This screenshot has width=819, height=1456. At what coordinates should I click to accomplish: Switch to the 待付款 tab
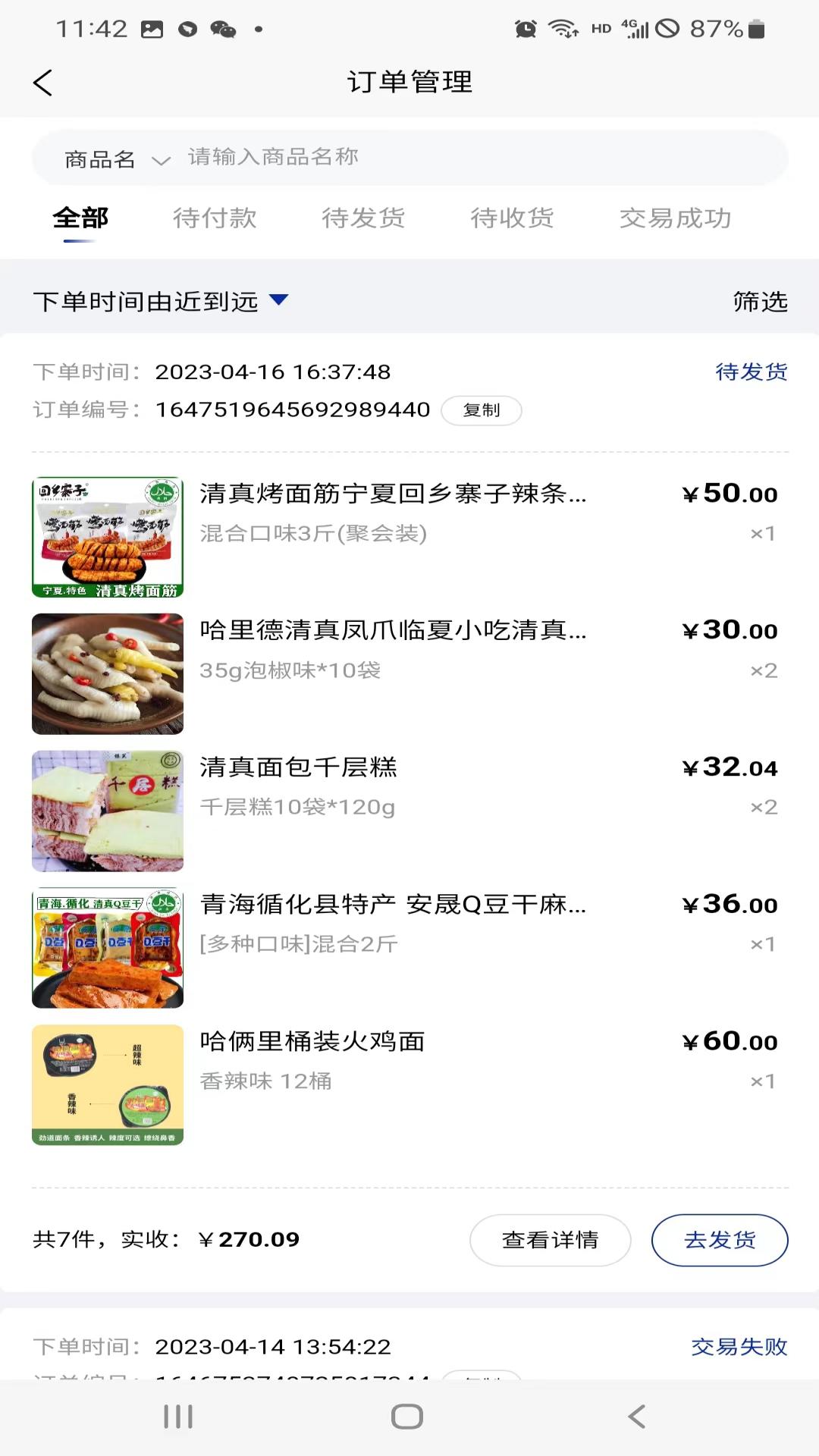click(x=215, y=218)
